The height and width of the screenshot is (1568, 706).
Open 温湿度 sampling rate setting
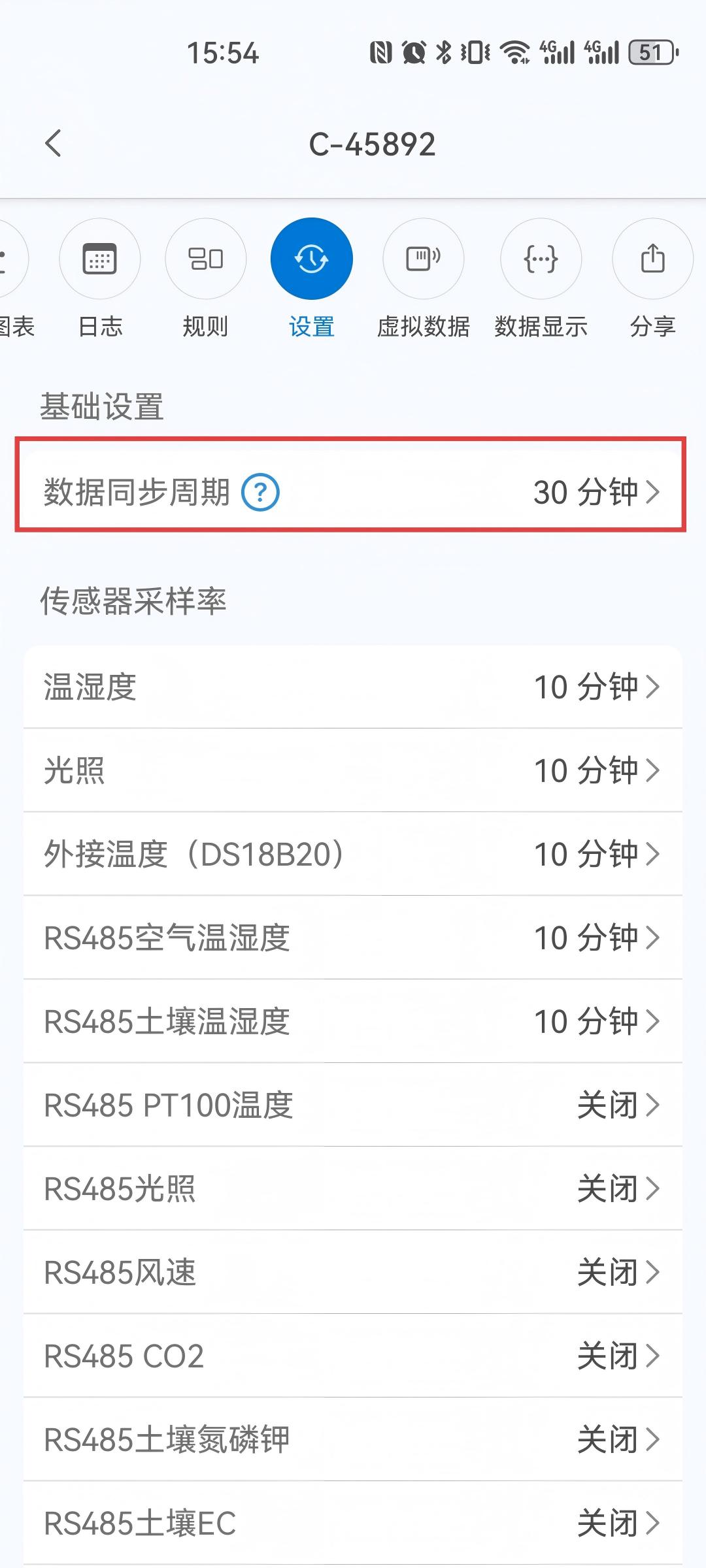click(x=353, y=687)
